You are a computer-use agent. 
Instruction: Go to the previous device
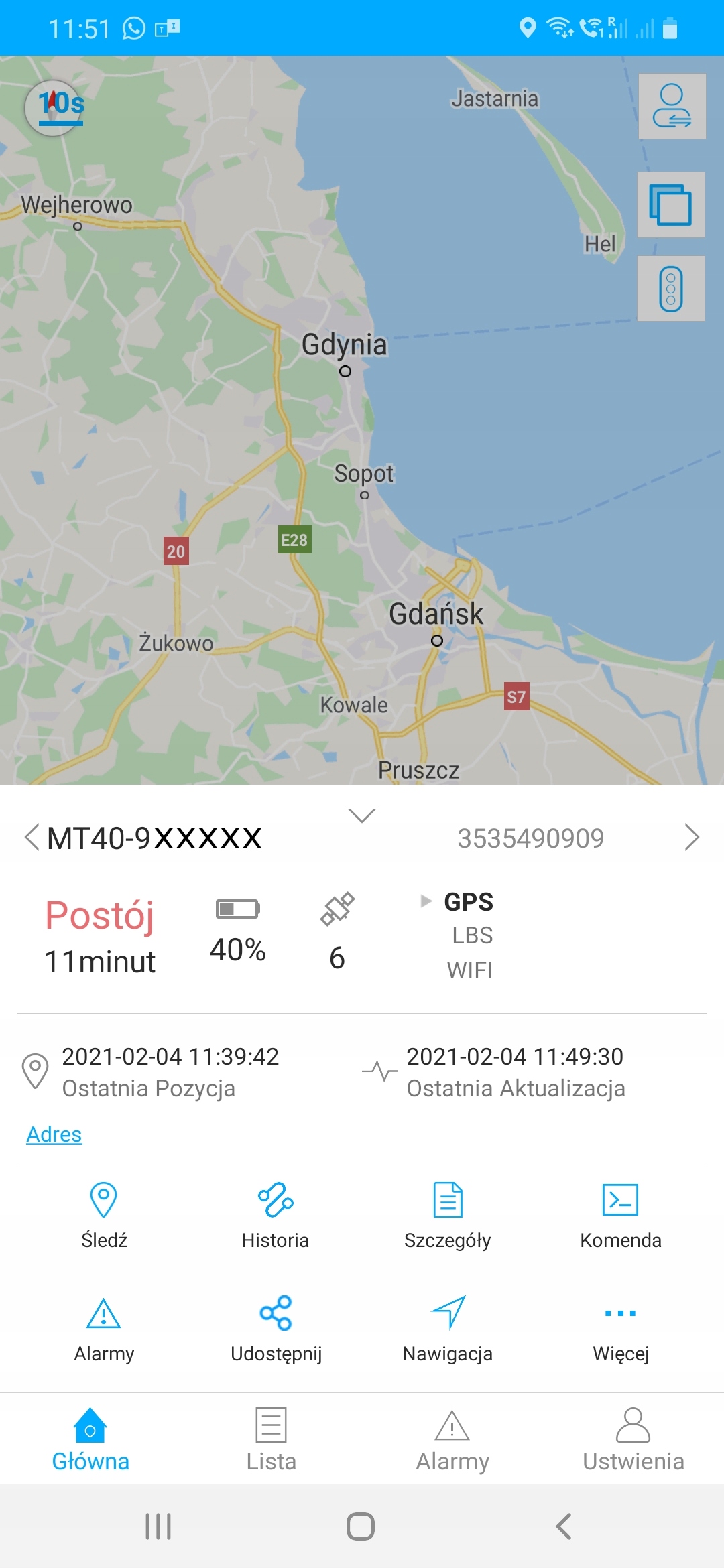coord(32,838)
